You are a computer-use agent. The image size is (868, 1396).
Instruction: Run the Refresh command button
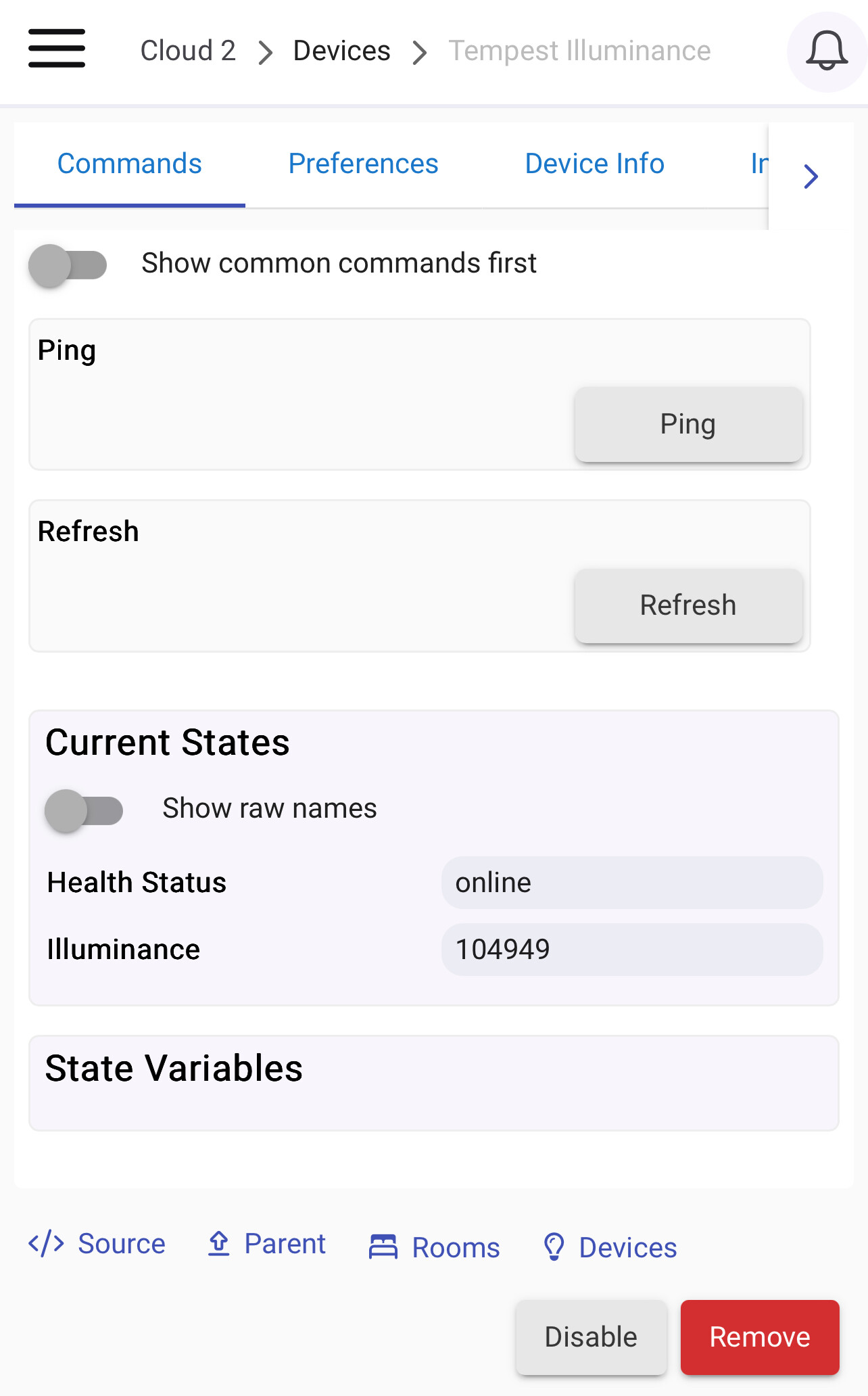688,605
